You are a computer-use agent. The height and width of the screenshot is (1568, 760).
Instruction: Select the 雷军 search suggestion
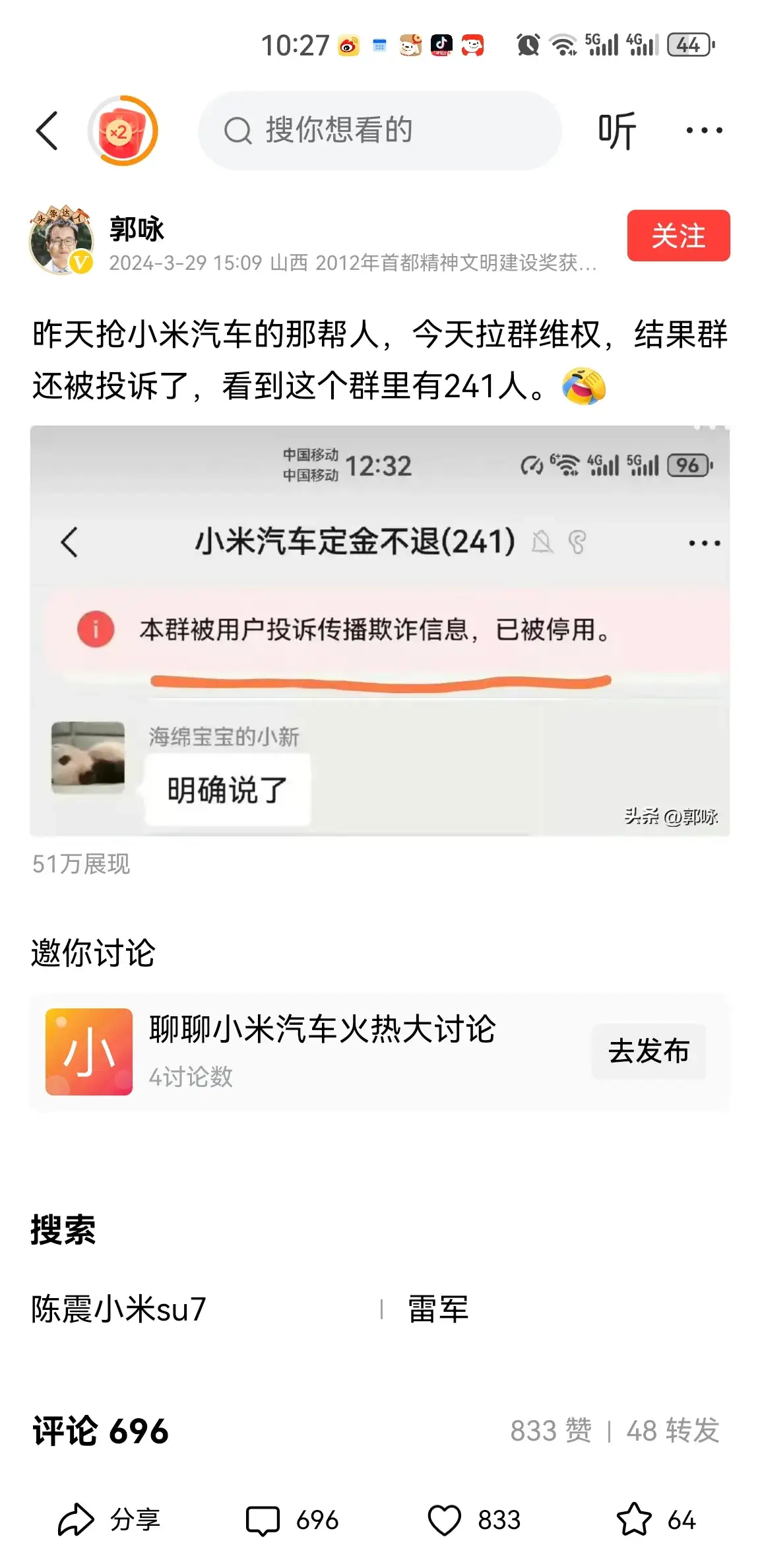coord(439,1311)
